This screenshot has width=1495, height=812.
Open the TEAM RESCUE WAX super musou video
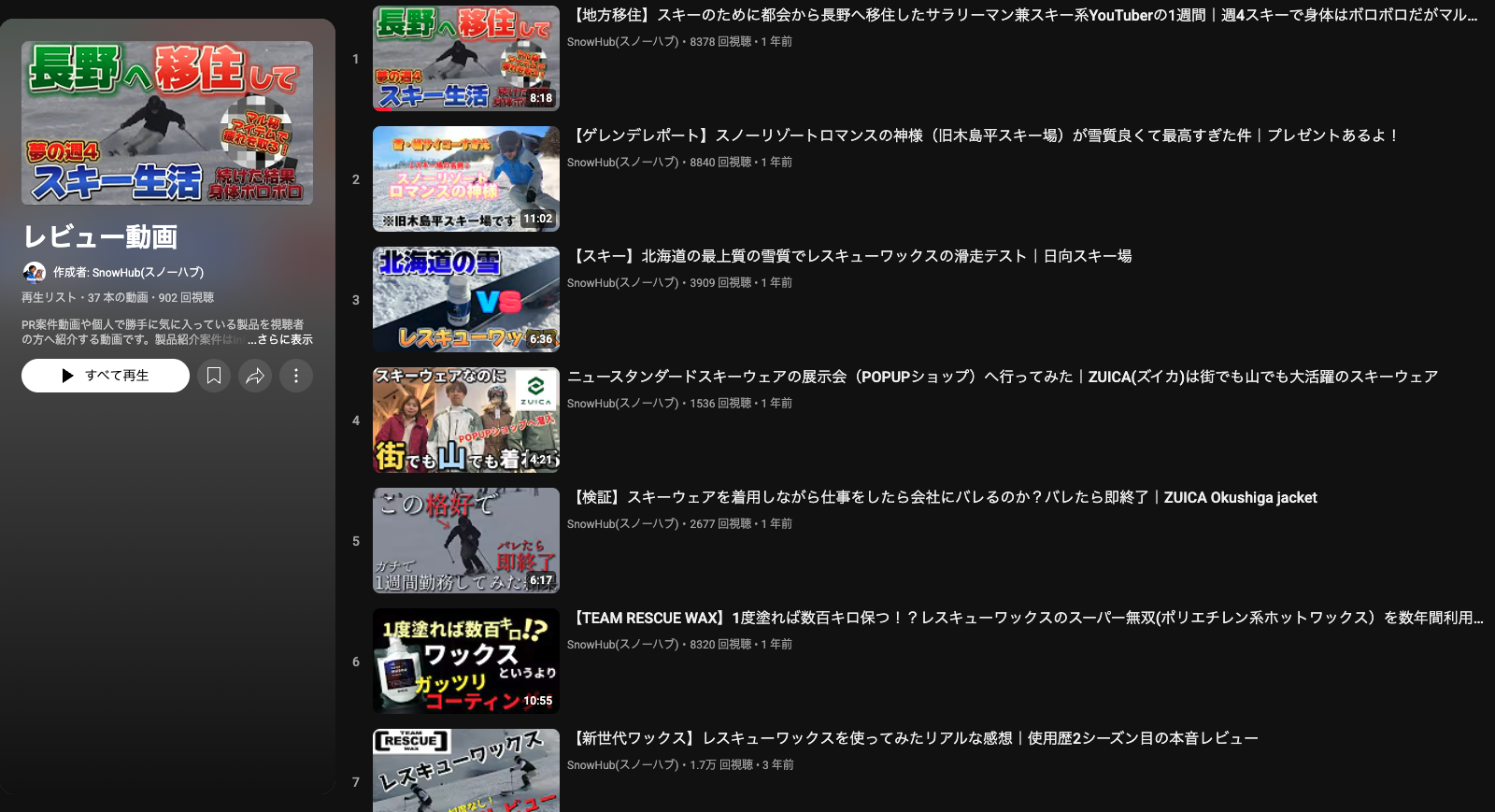[1023, 618]
